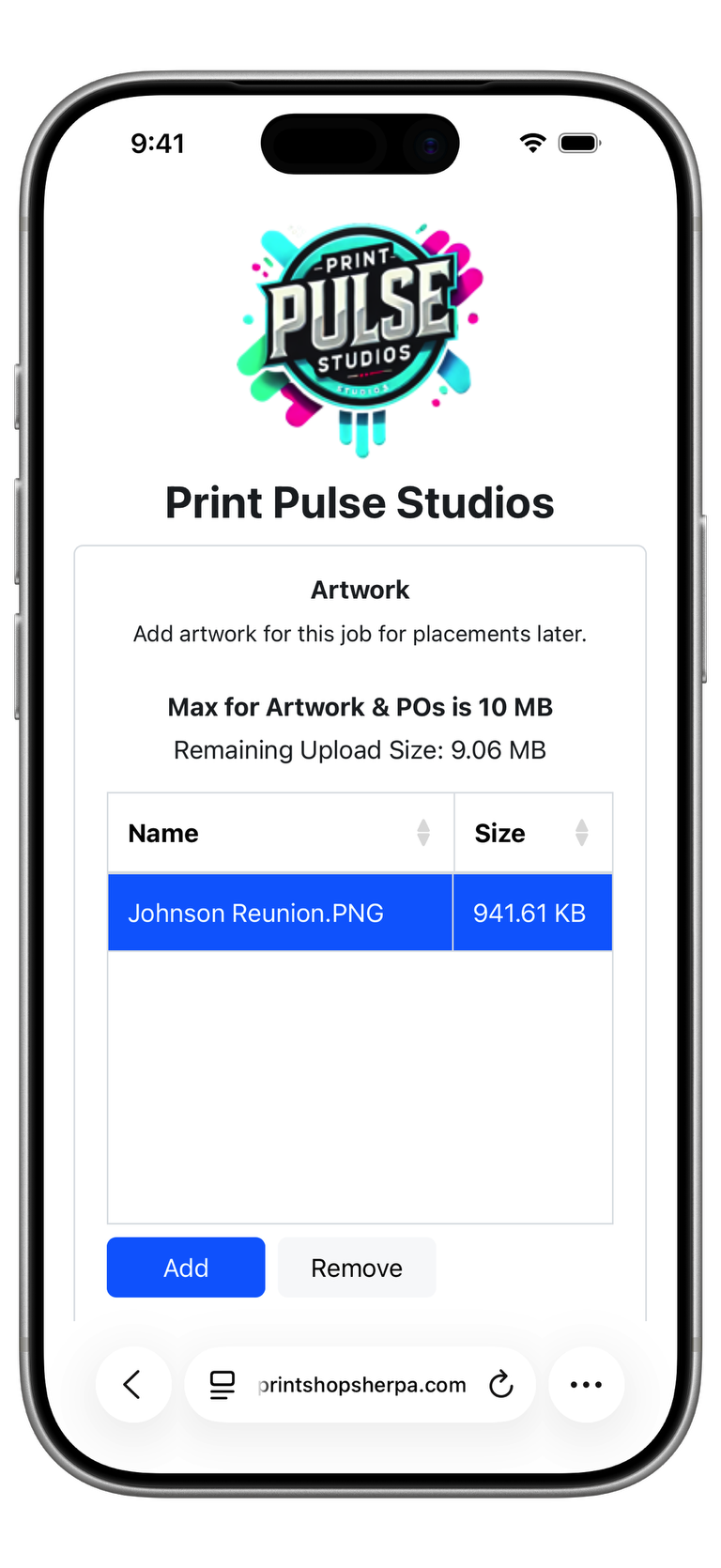Sort the table by Name column
The width and height of the screenshot is (721, 1568).
point(422,833)
